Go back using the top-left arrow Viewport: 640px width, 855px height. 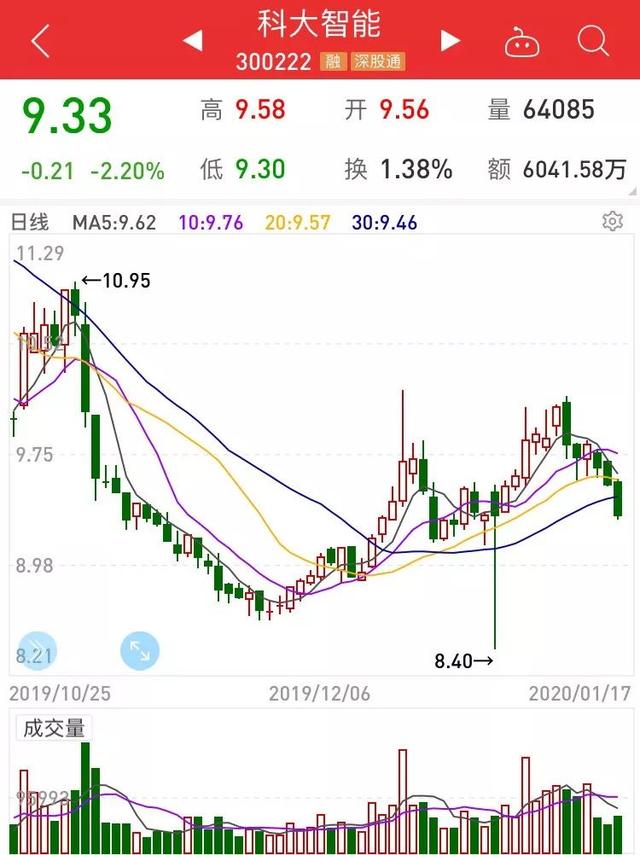click(x=40, y=41)
